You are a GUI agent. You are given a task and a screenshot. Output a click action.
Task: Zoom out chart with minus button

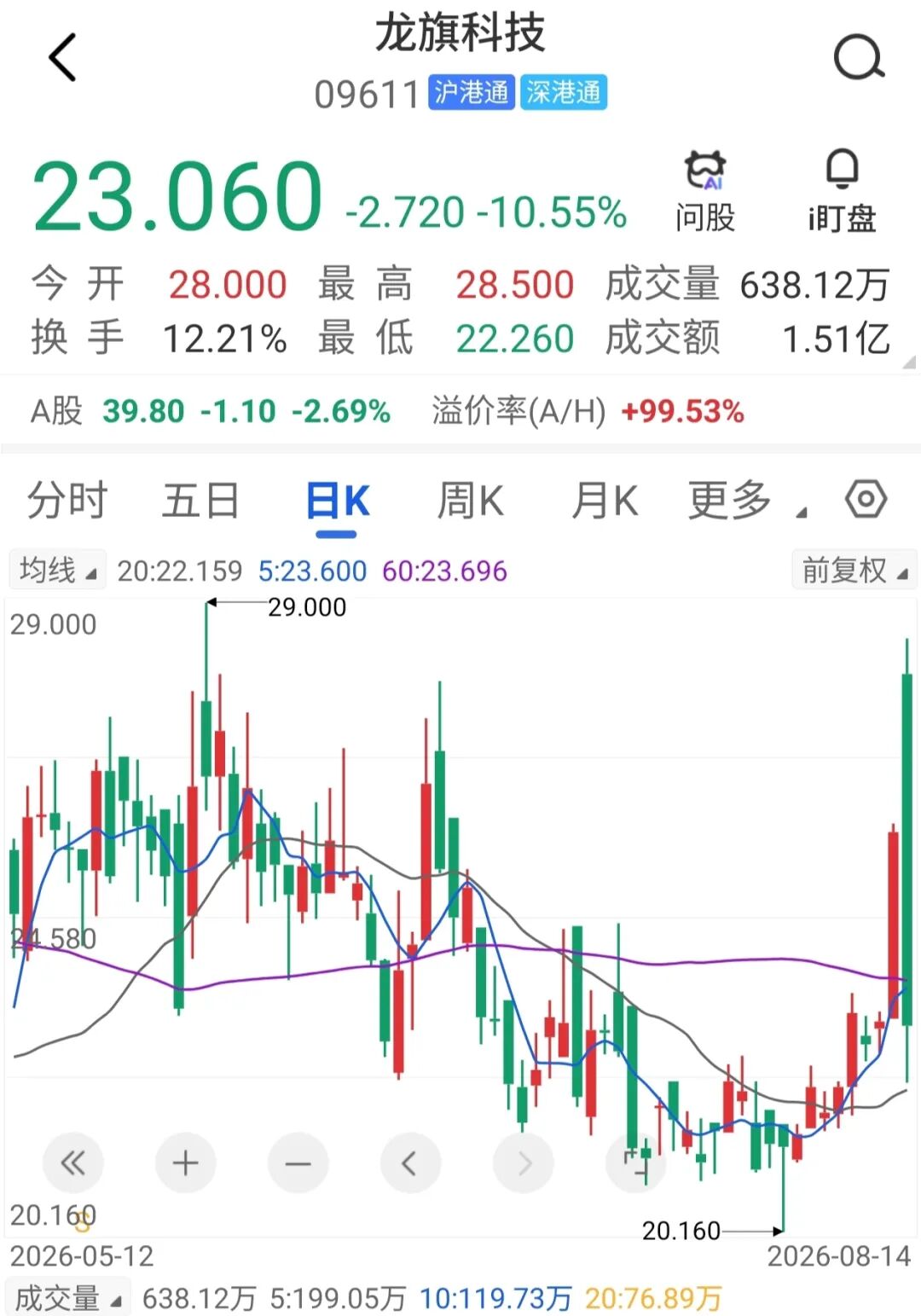coord(298,1162)
